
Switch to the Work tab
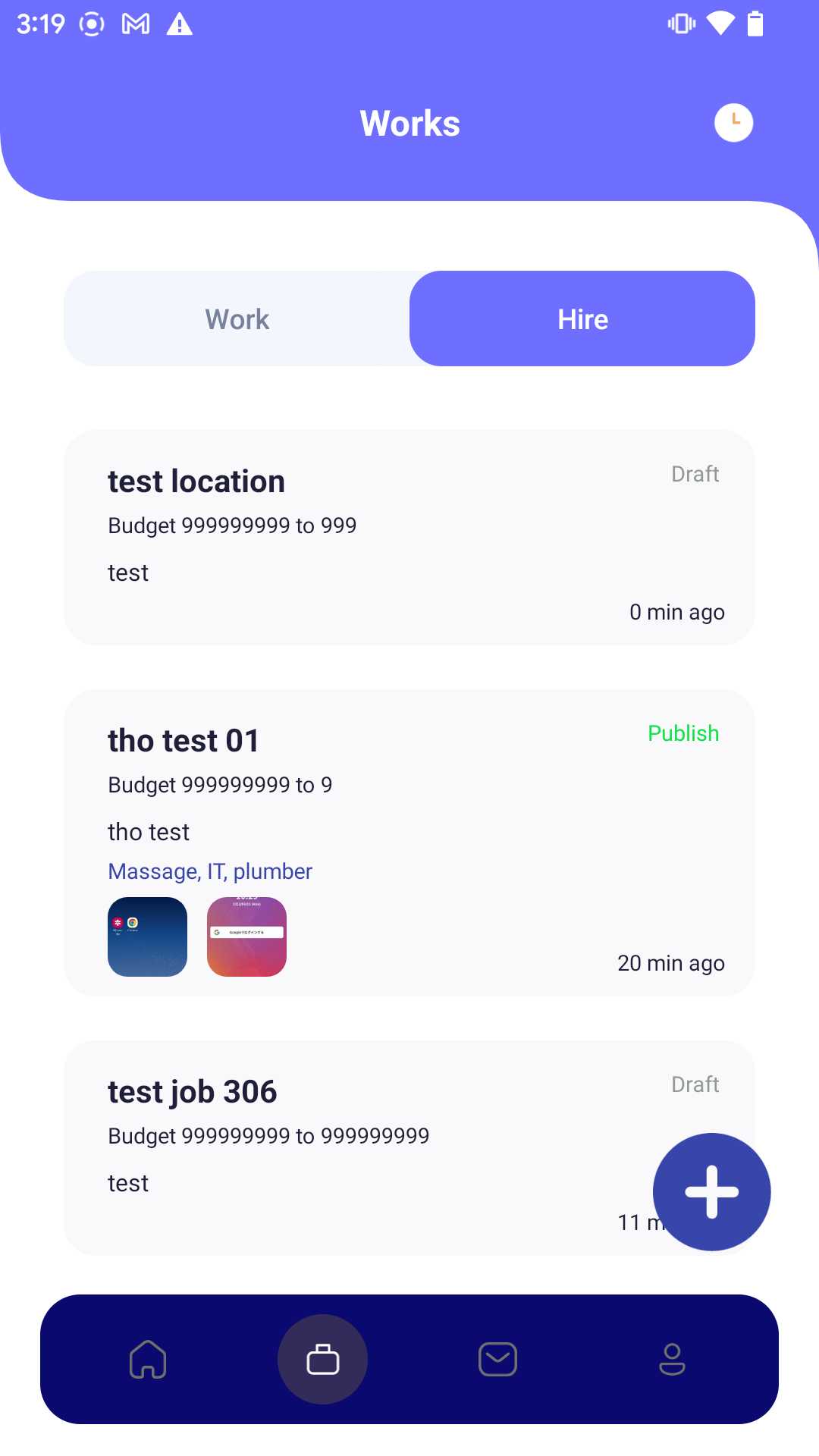(x=237, y=319)
